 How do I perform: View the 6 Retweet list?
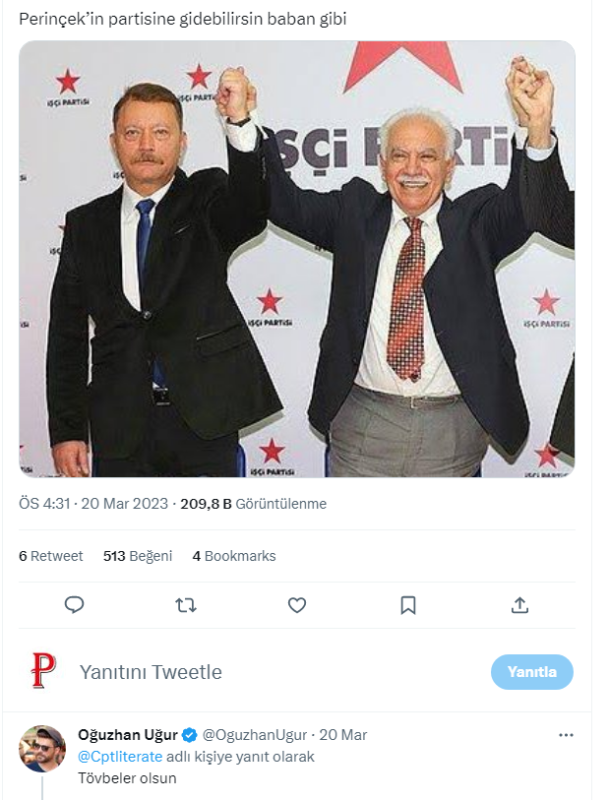point(51,556)
